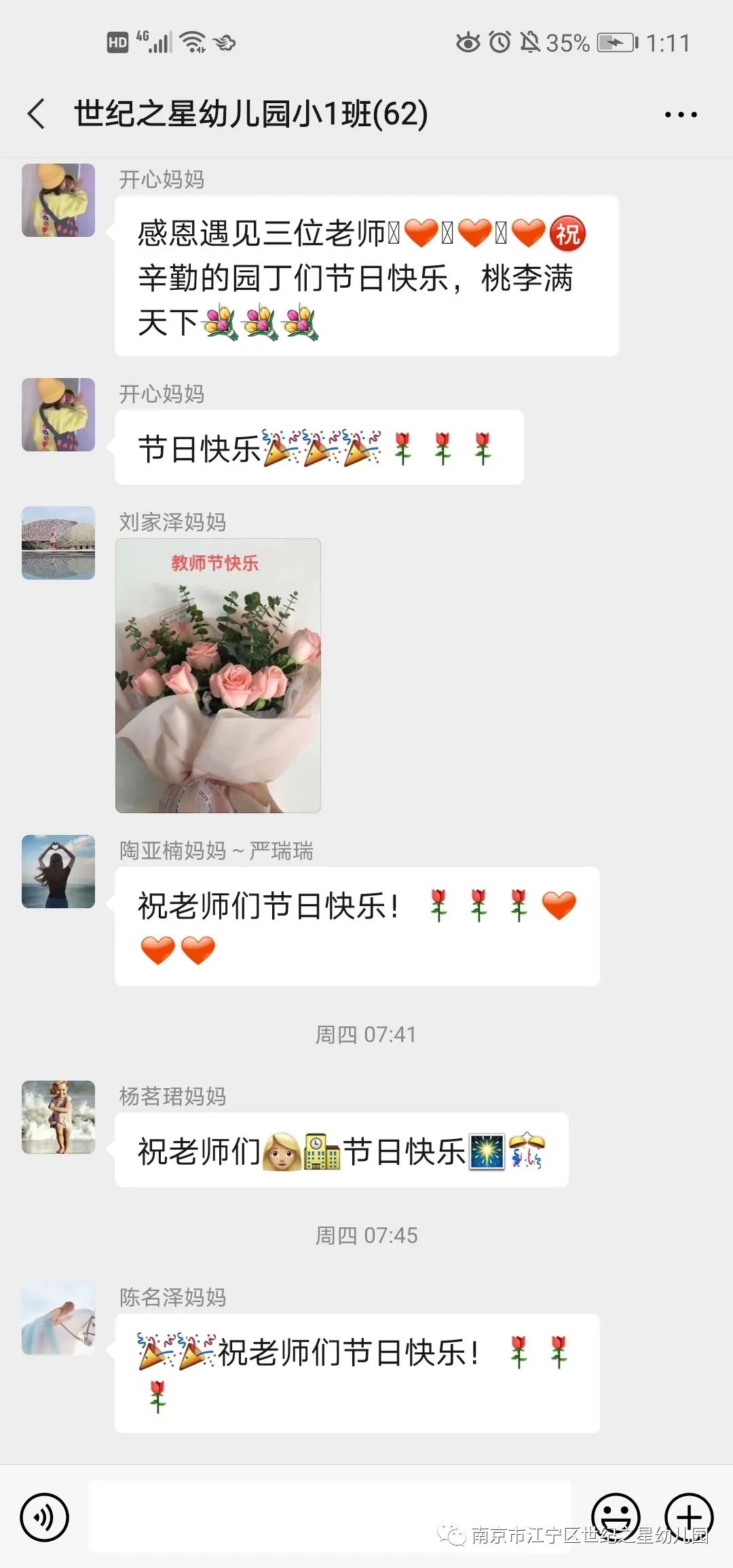The width and height of the screenshot is (733, 1568).
Task: Open 杨茗珺妈妈's avatar profile
Action: 58,1117
